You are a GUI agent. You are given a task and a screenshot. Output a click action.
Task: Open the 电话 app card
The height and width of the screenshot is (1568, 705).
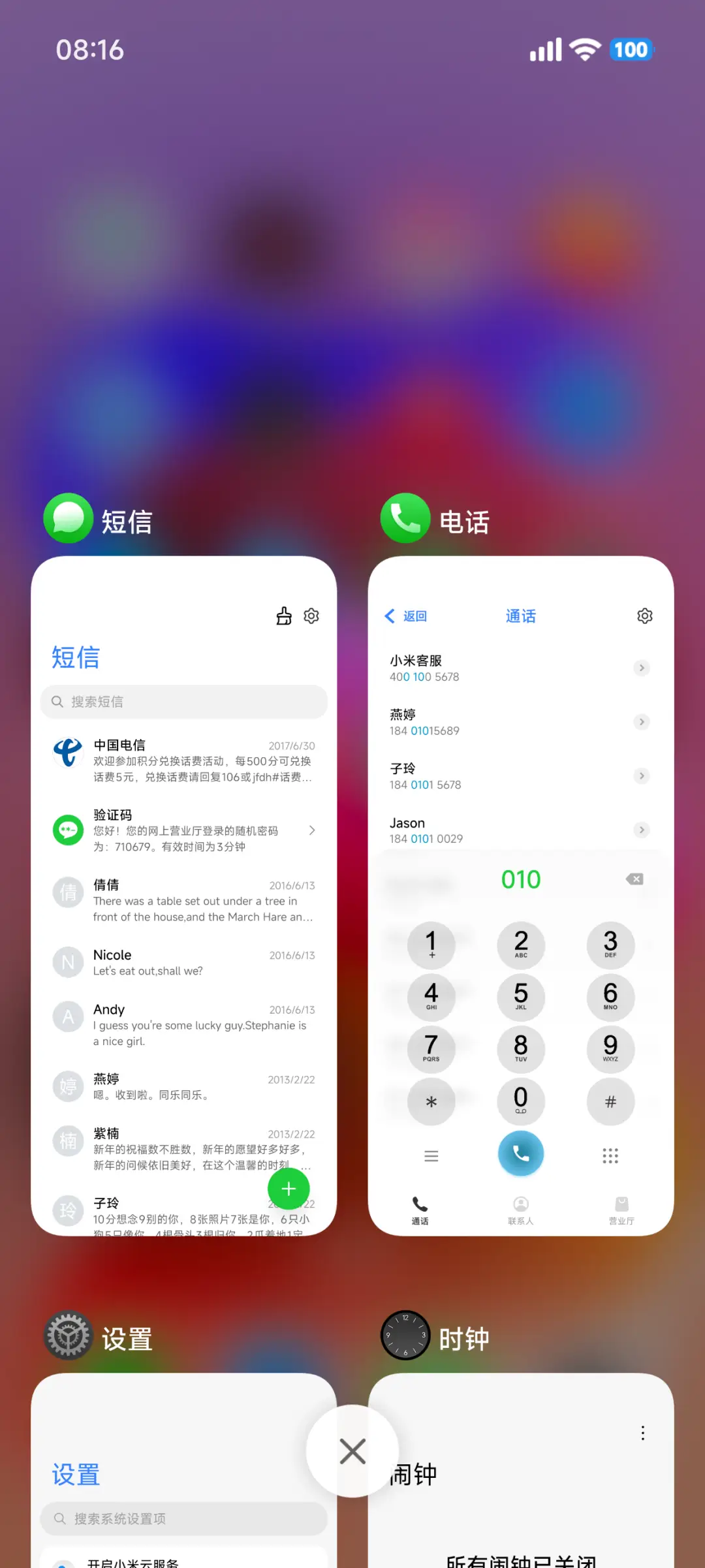point(520,894)
